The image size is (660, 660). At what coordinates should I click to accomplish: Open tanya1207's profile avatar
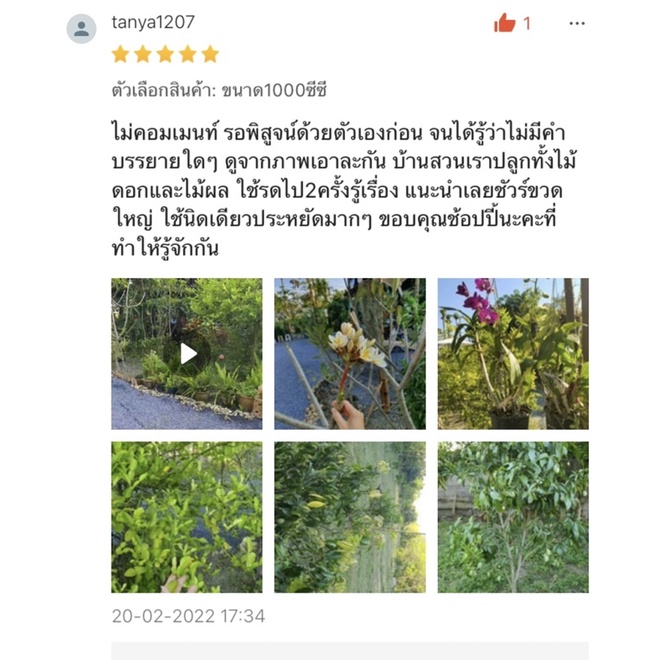(82, 29)
